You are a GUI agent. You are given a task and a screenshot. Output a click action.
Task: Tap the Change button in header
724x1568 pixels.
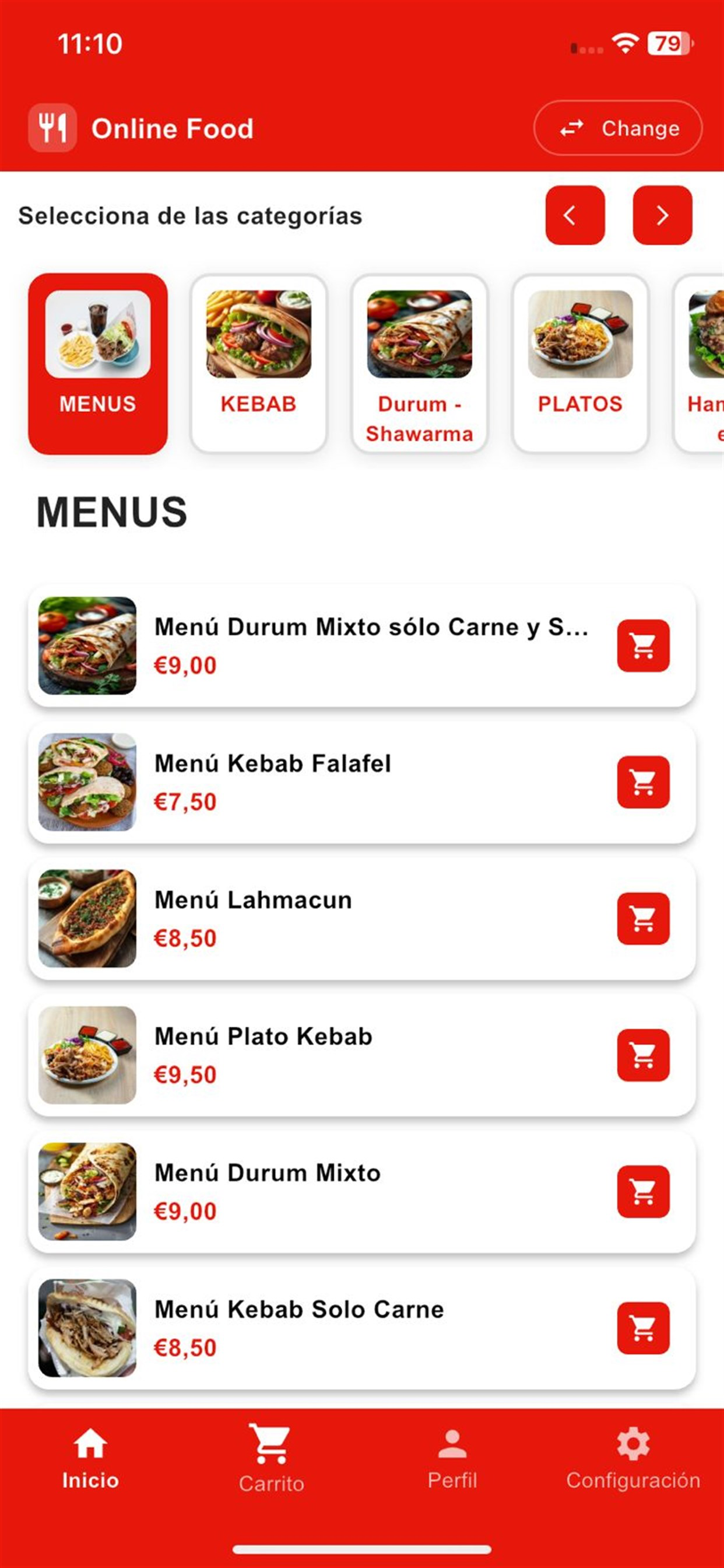(617, 128)
